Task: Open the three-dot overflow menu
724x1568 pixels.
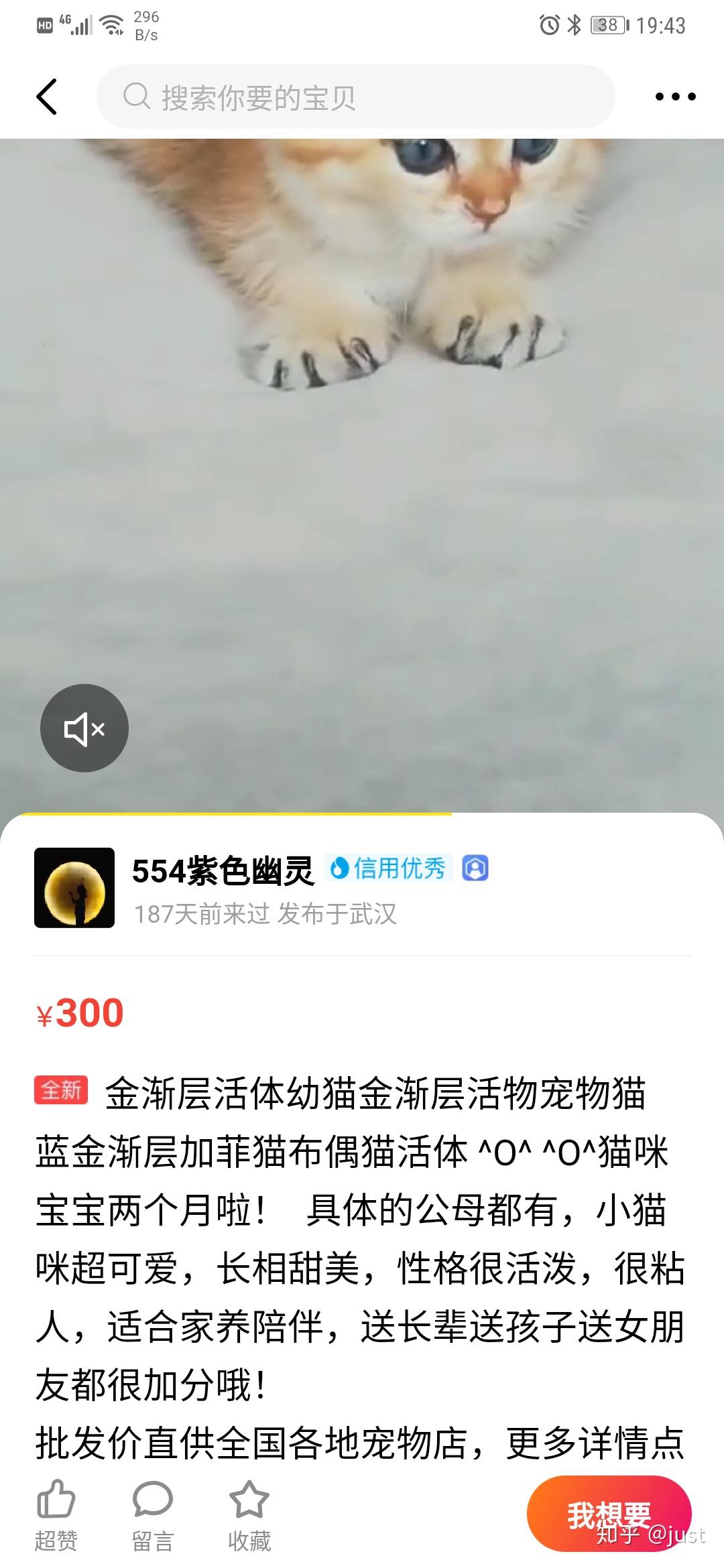Action: point(674,97)
